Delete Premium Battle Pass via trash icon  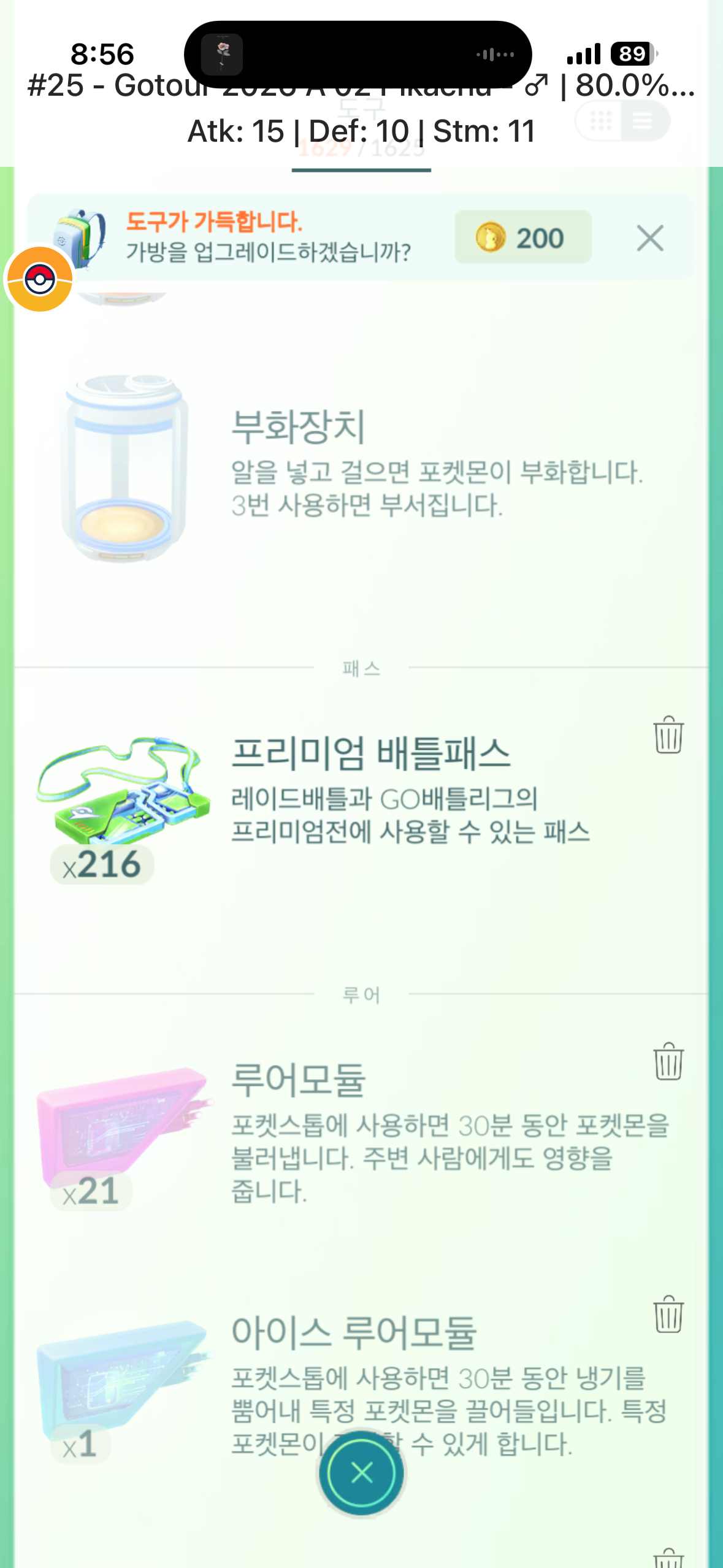[x=668, y=734]
